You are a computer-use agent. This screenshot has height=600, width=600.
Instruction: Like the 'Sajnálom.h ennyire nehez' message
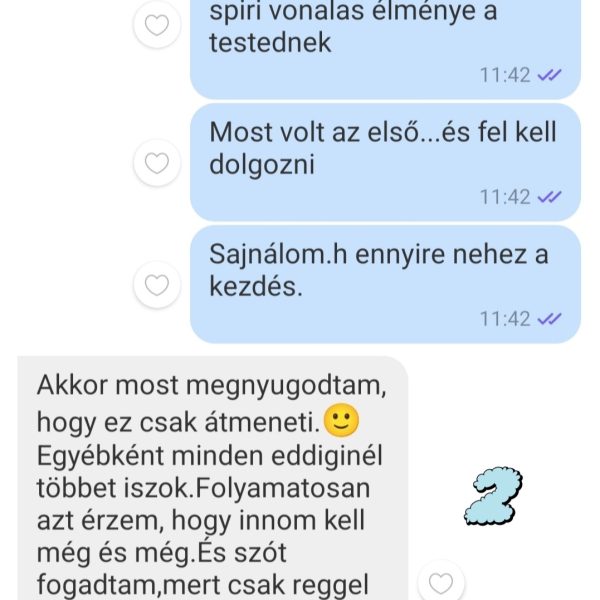tap(157, 285)
